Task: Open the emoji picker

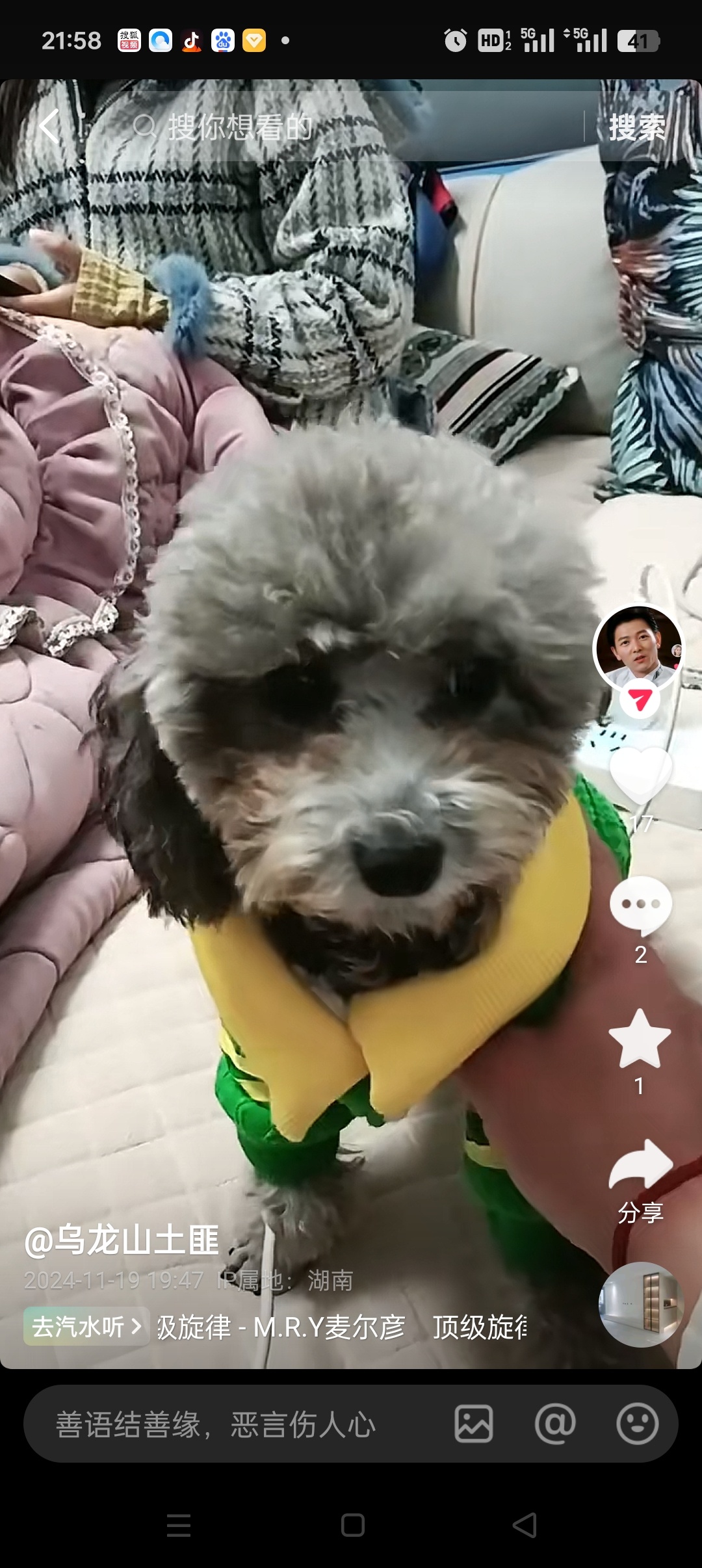Action: click(x=637, y=1424)
